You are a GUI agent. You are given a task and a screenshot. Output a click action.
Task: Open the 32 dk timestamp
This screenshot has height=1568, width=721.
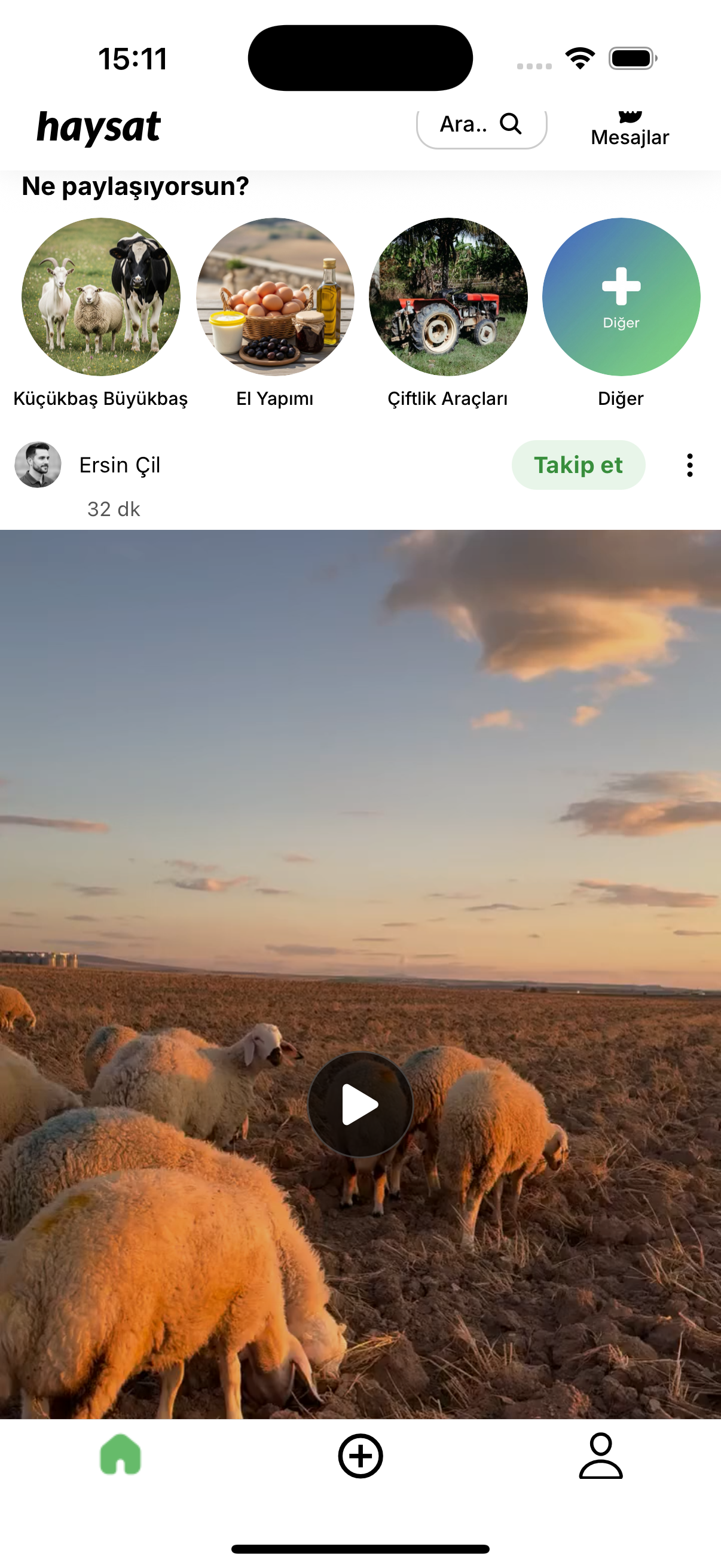(113, 510)
